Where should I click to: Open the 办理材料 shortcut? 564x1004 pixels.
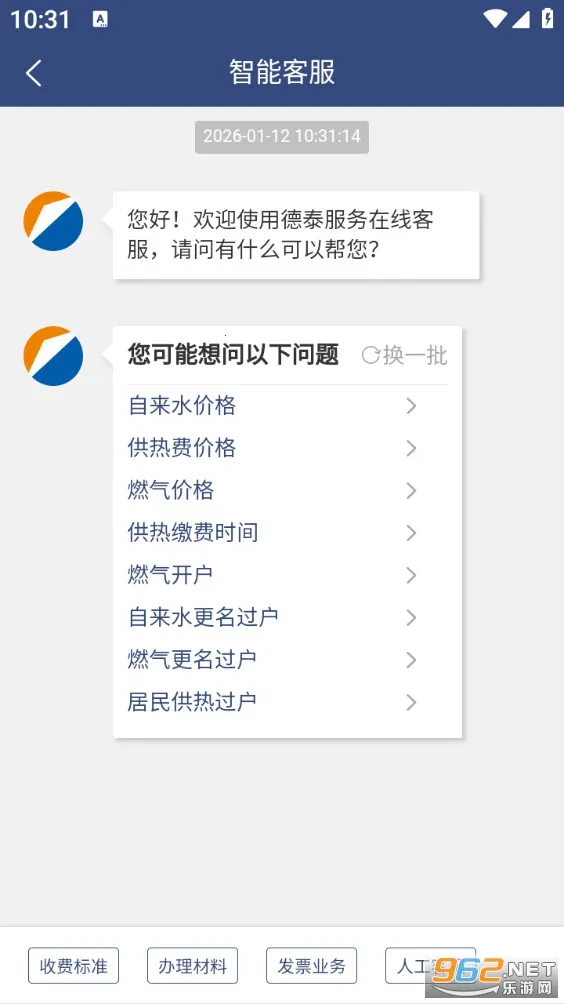click(x=193, y=966)
